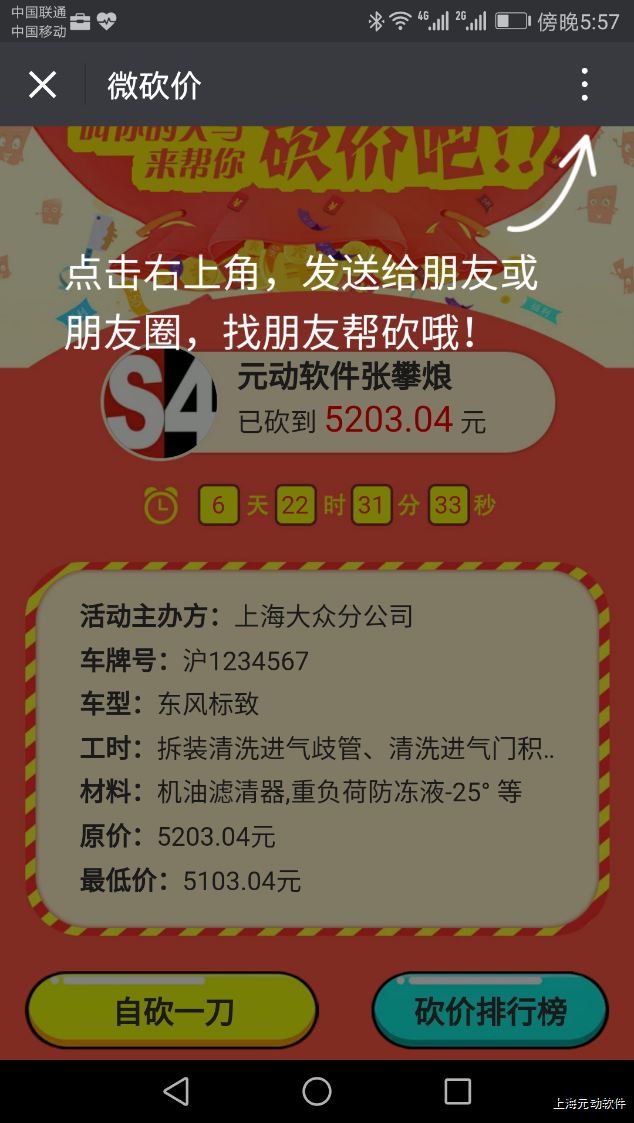Return to the home screen
This screenshot has height=1123, width=634.
point(317,1091)
